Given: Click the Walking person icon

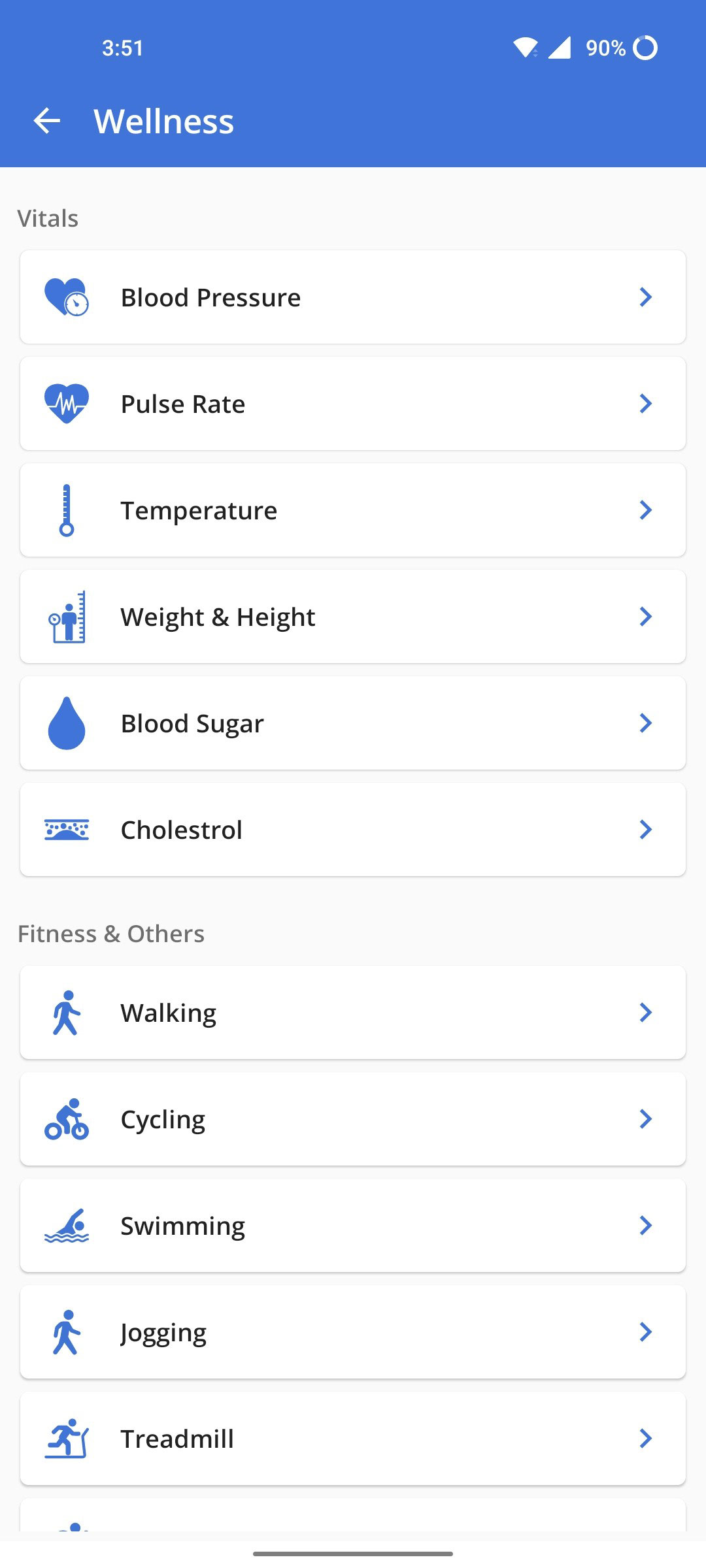Looking at the screenshot, I should [x=67, y=1011].
